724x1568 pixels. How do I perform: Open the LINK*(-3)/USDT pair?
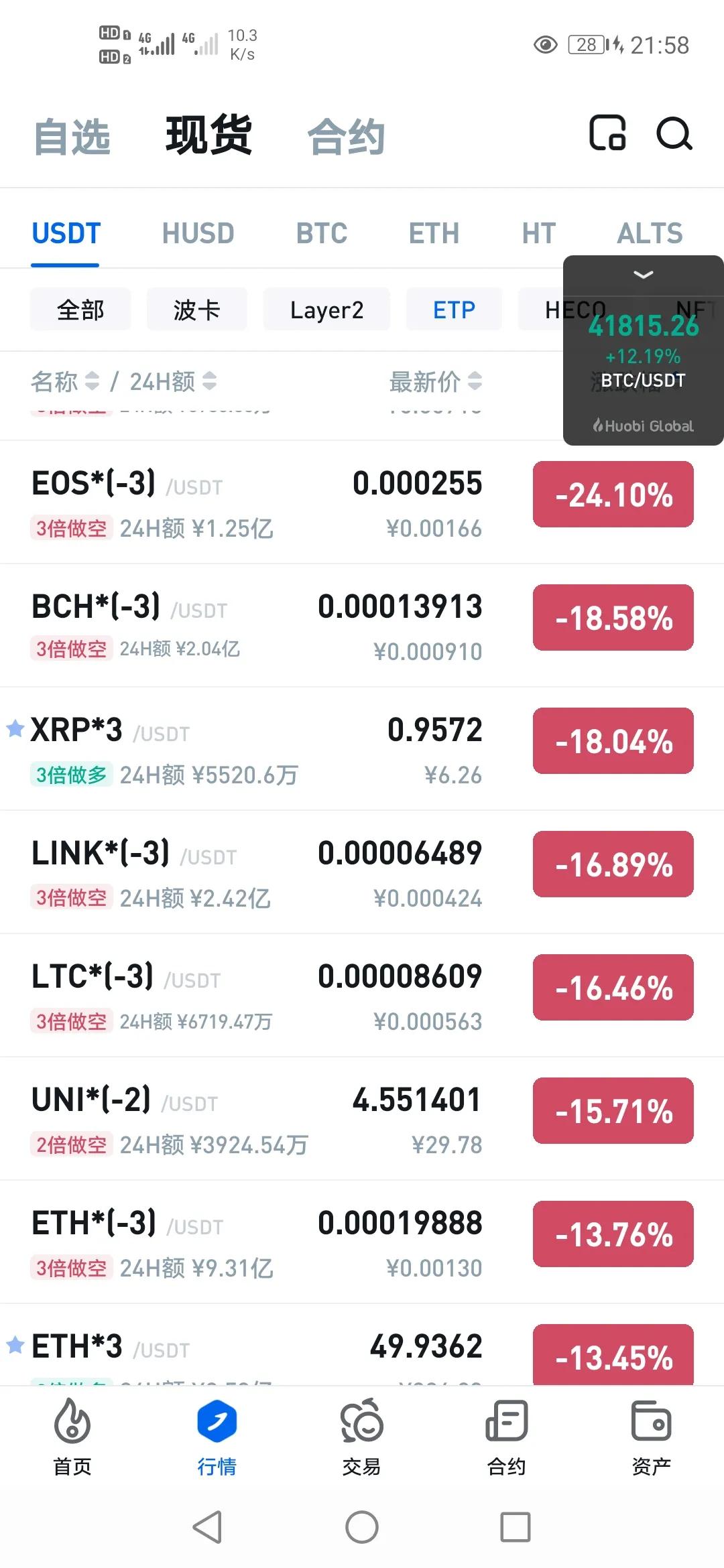(255, 872)
